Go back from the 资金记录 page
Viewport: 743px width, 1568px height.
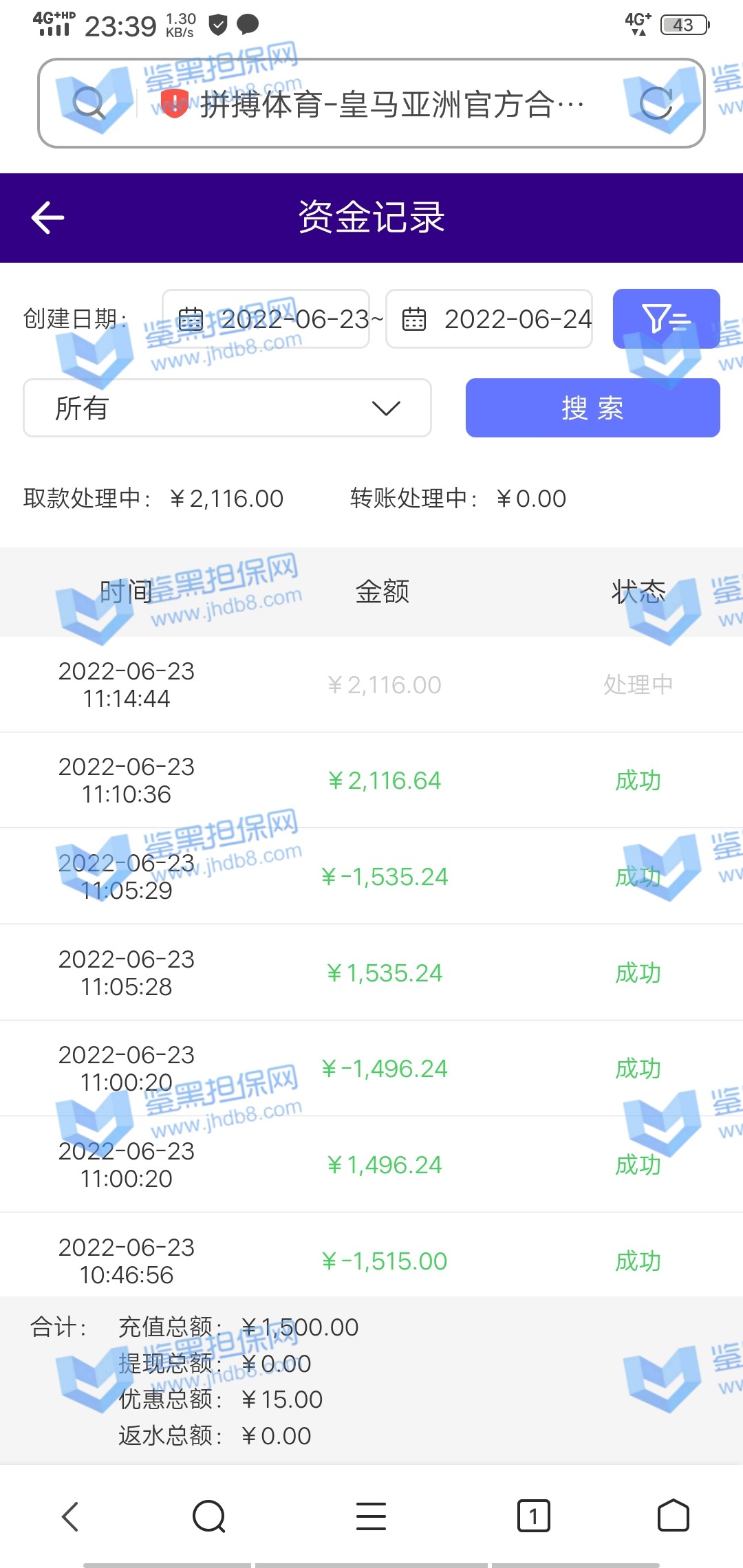[x=48, y=218]
